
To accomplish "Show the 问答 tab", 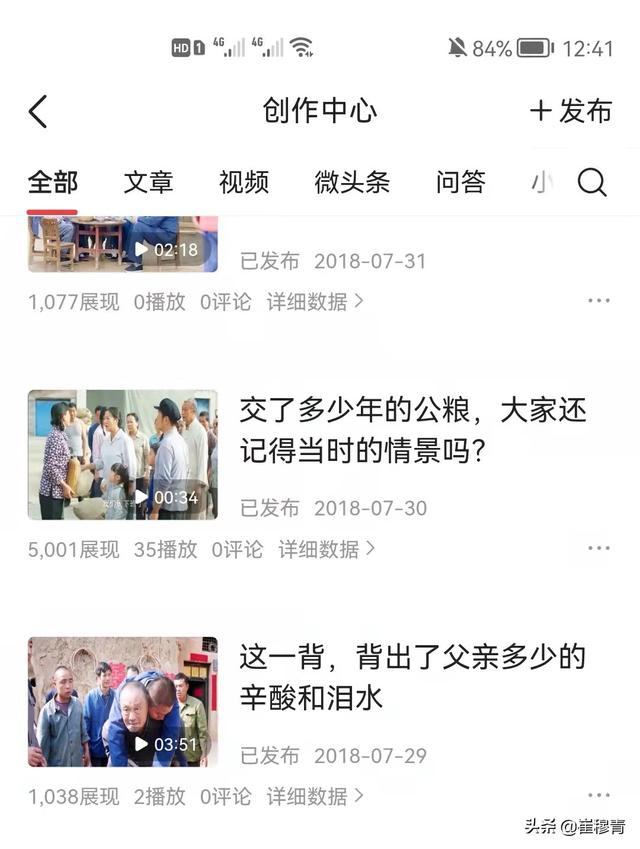I will pos(460,182).
